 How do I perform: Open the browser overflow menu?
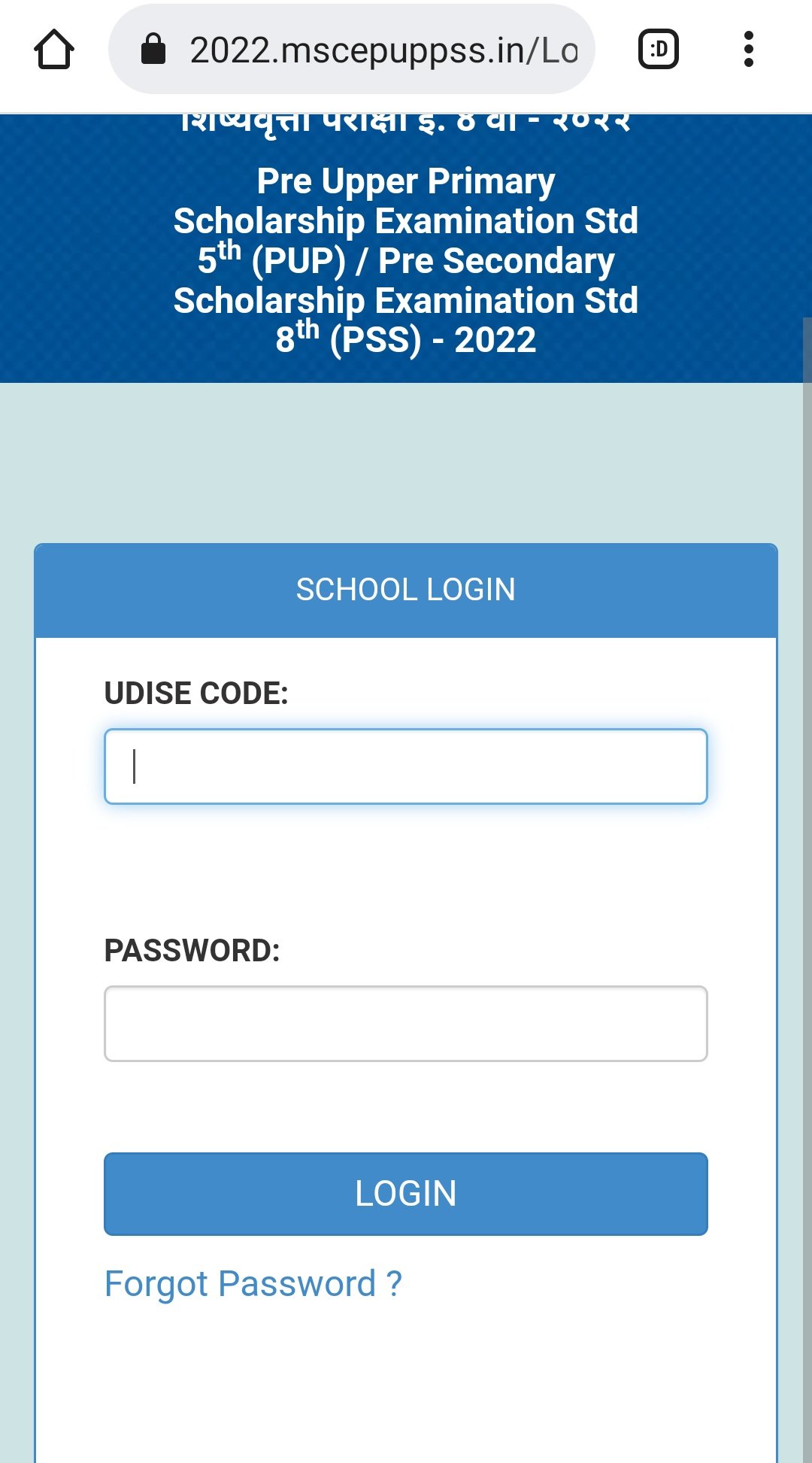(748, 50)
